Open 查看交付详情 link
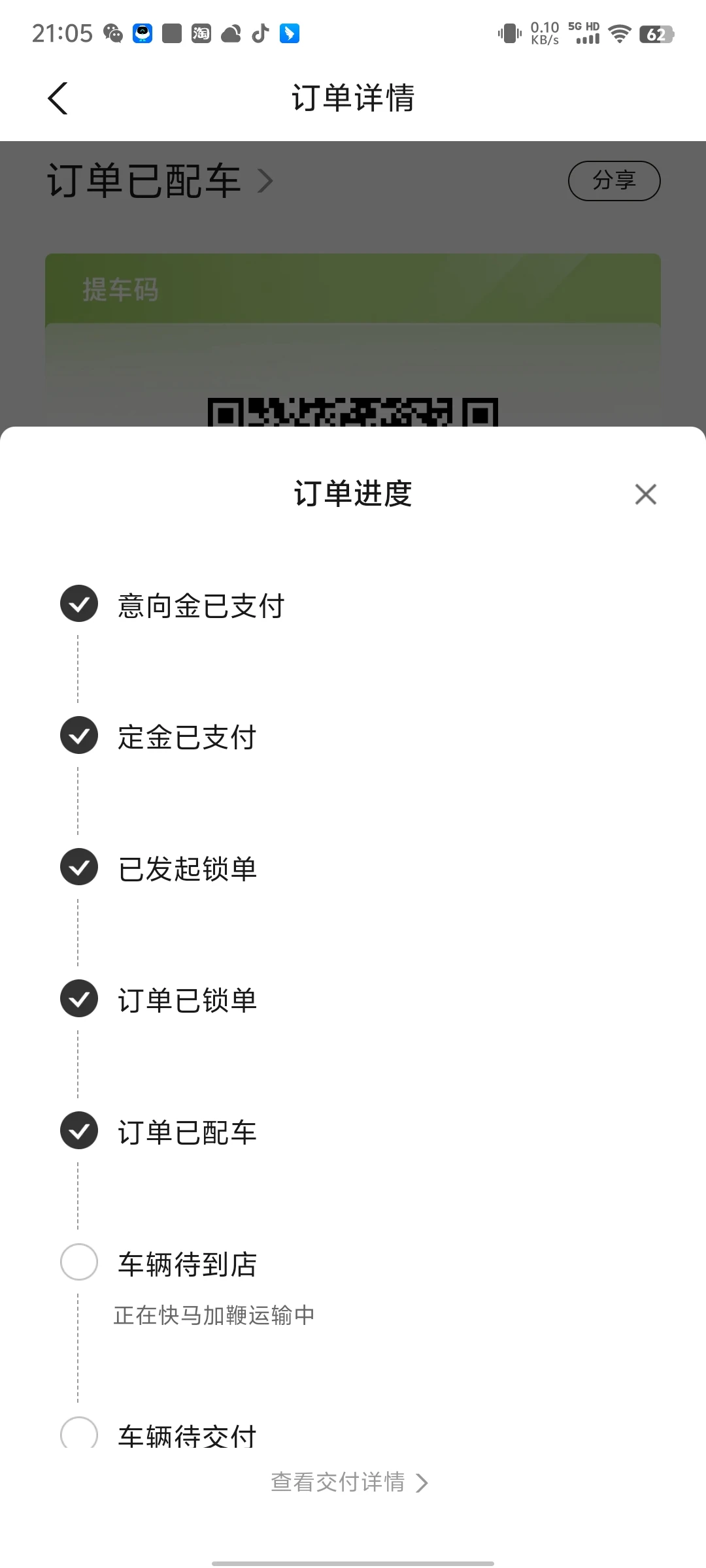This screenshot has width=706, height=1568. pos(350,1482)
